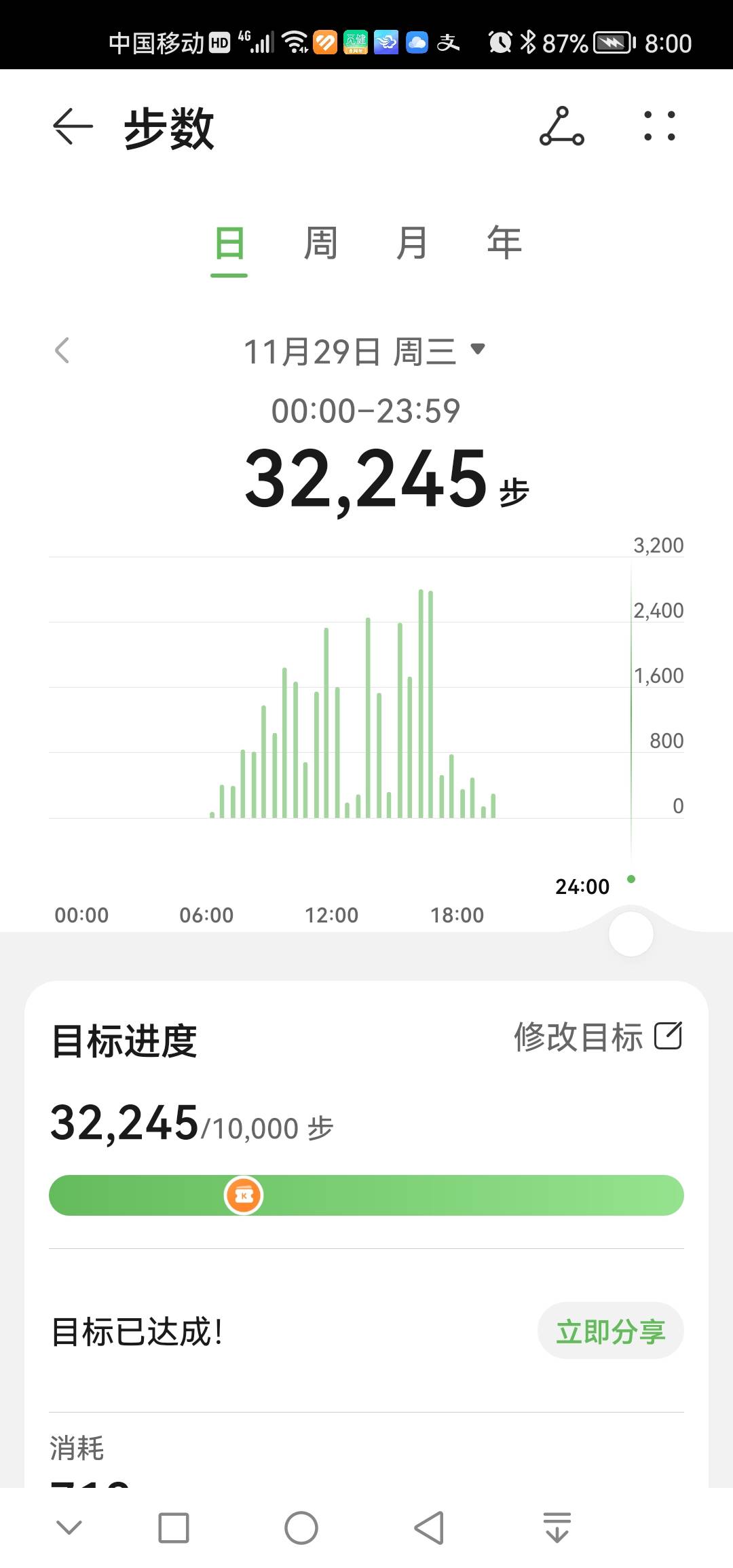Screen dimensions: 733x1568
Task: Tap the alarm clock status bar icon
Action: pyautogui.click(x=500, y=42)
